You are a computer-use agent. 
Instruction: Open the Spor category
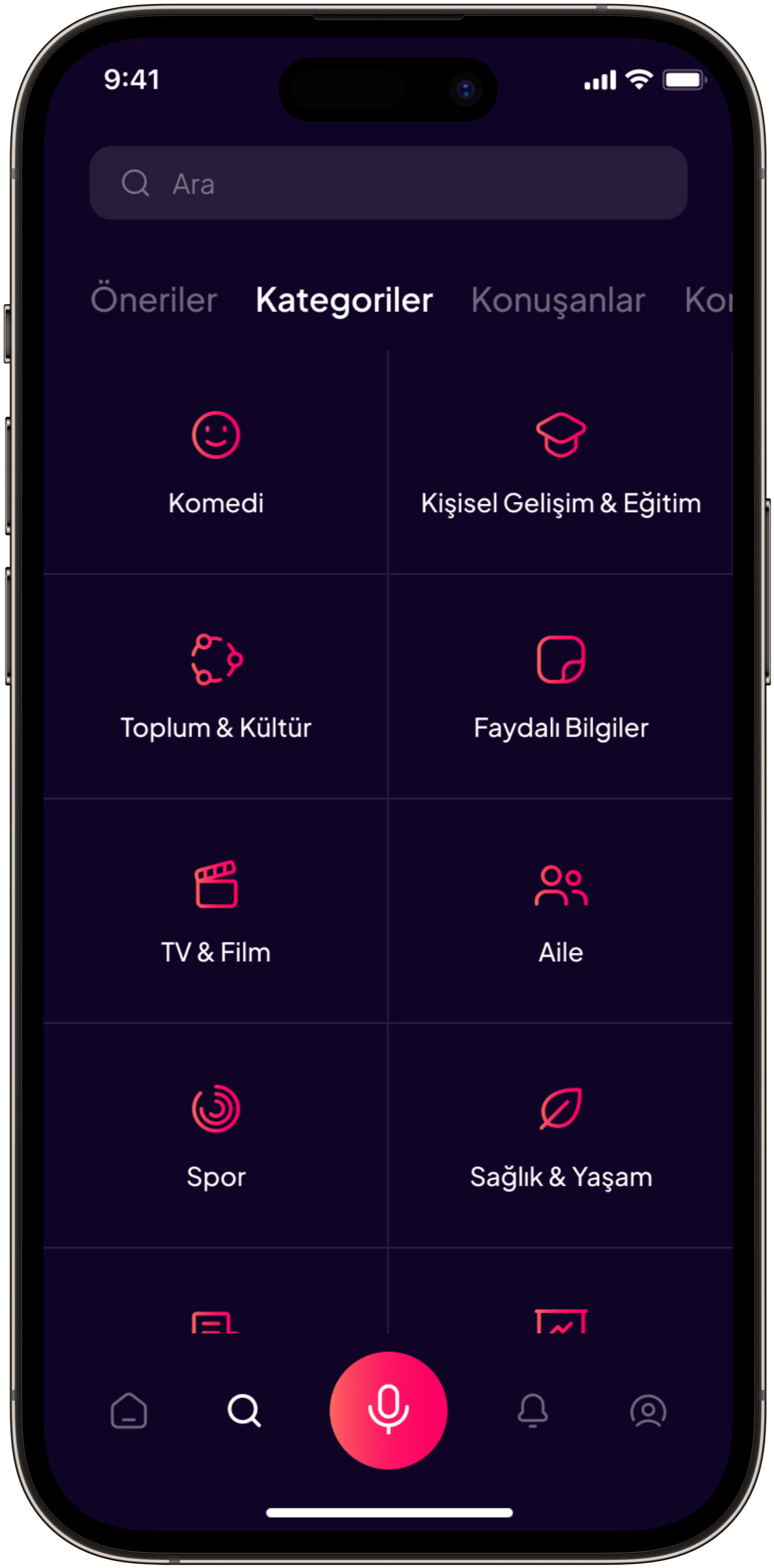[x=216, y=1136]
